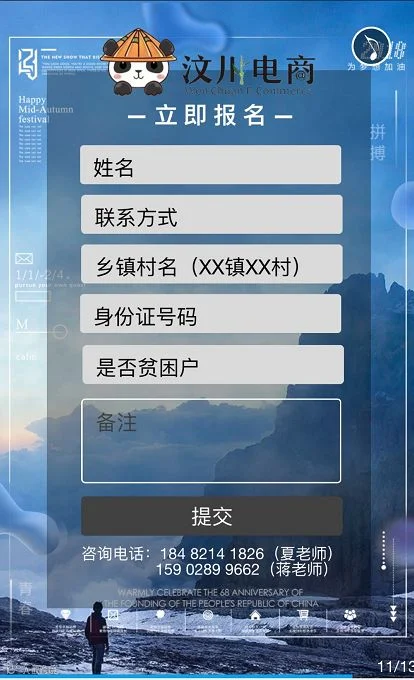Tap the 备注 remarks text area
This screenshot has height=680, width=414.
211,441
